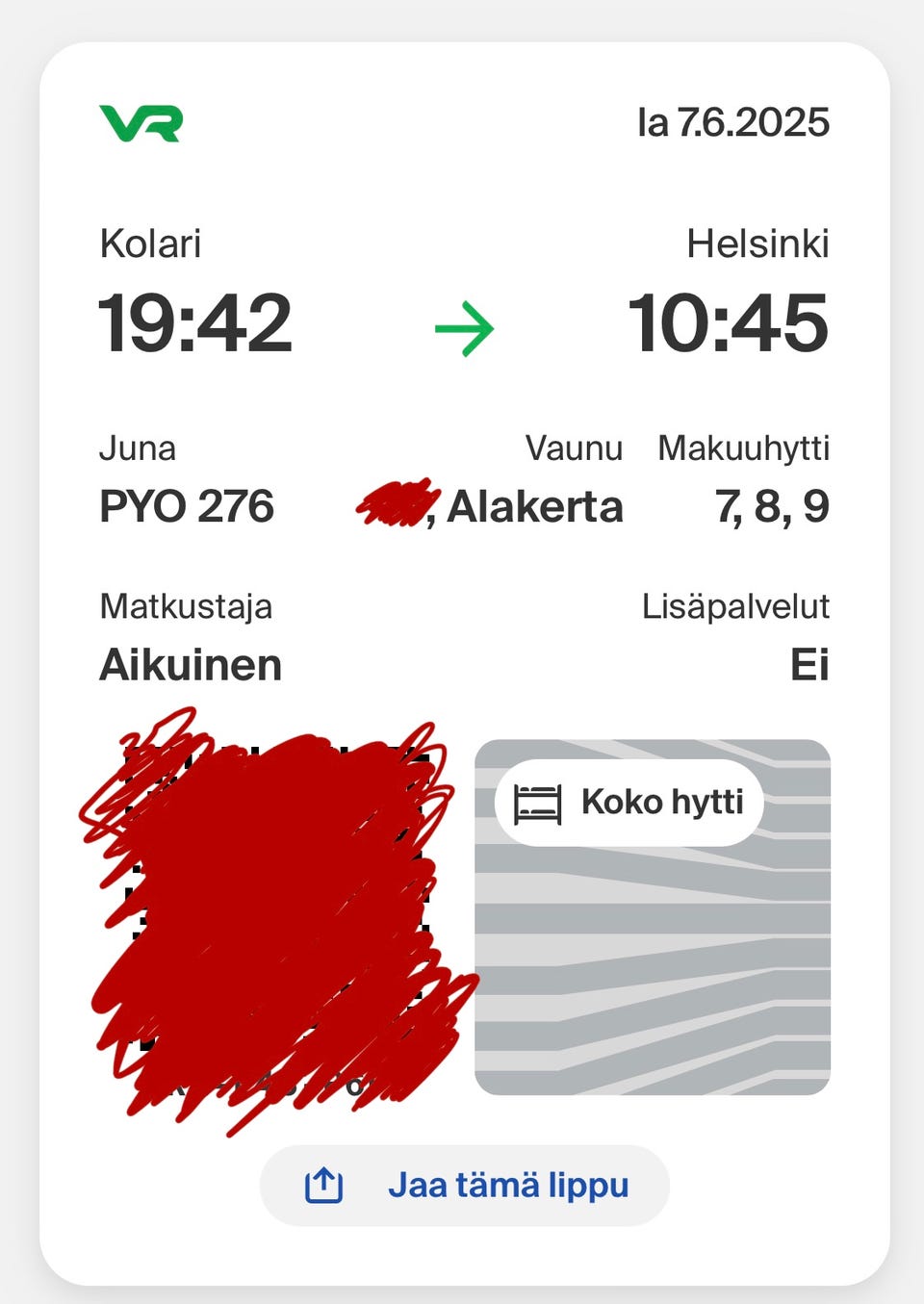Click the departure time 19:42
Viewport: 924px width, 1304px height.
pos(194,325)
